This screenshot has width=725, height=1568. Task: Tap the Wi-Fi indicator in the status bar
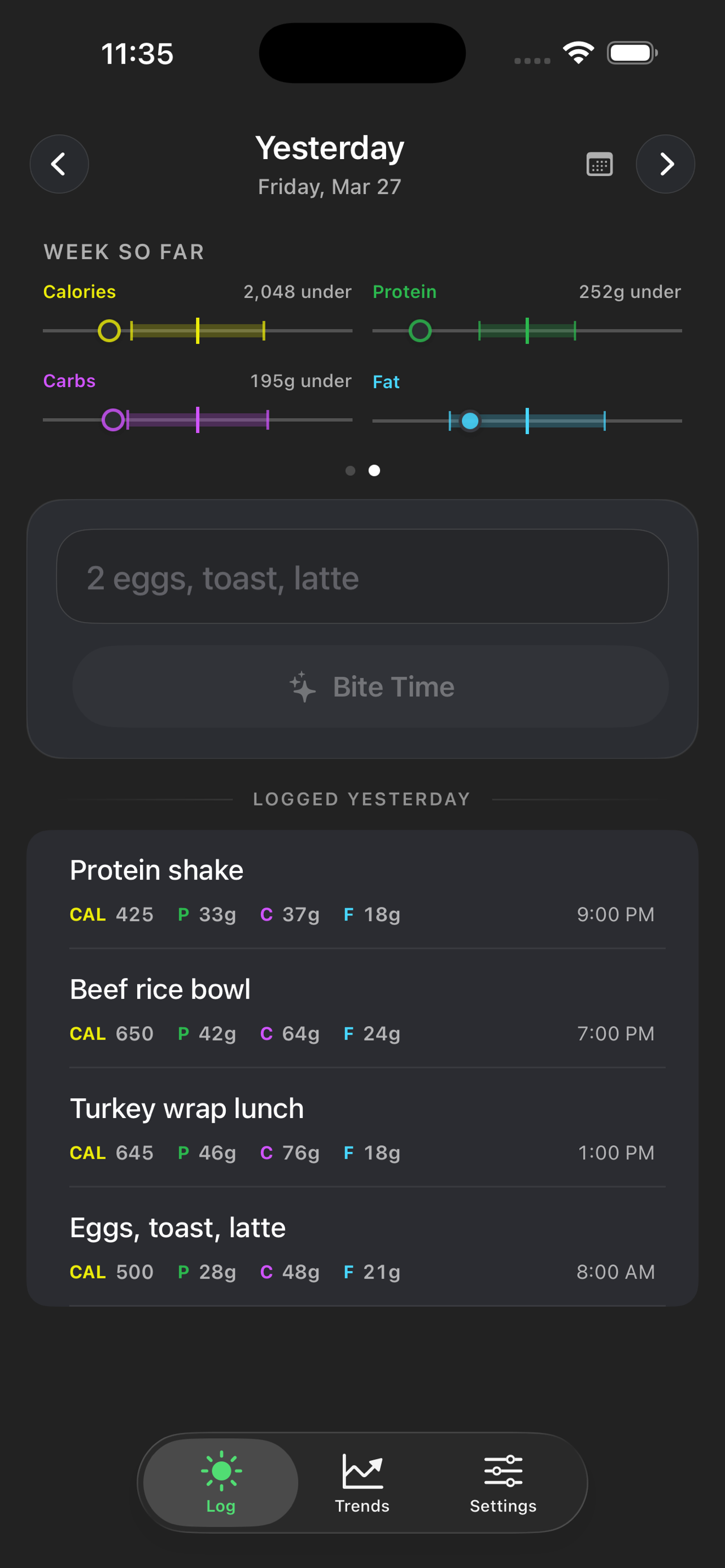click(x=579, y=52)
